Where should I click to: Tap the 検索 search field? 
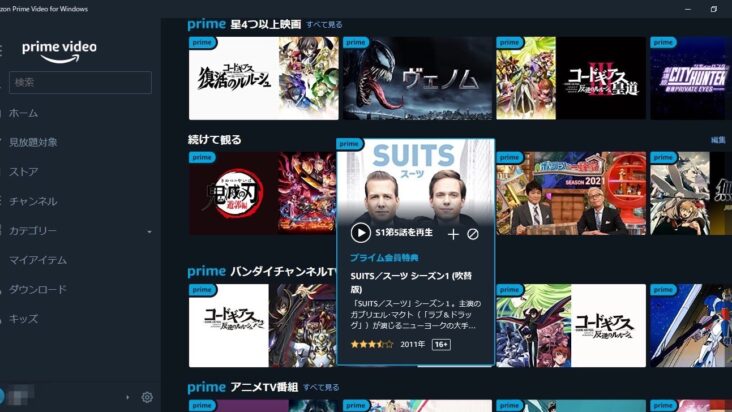(80, 82)
